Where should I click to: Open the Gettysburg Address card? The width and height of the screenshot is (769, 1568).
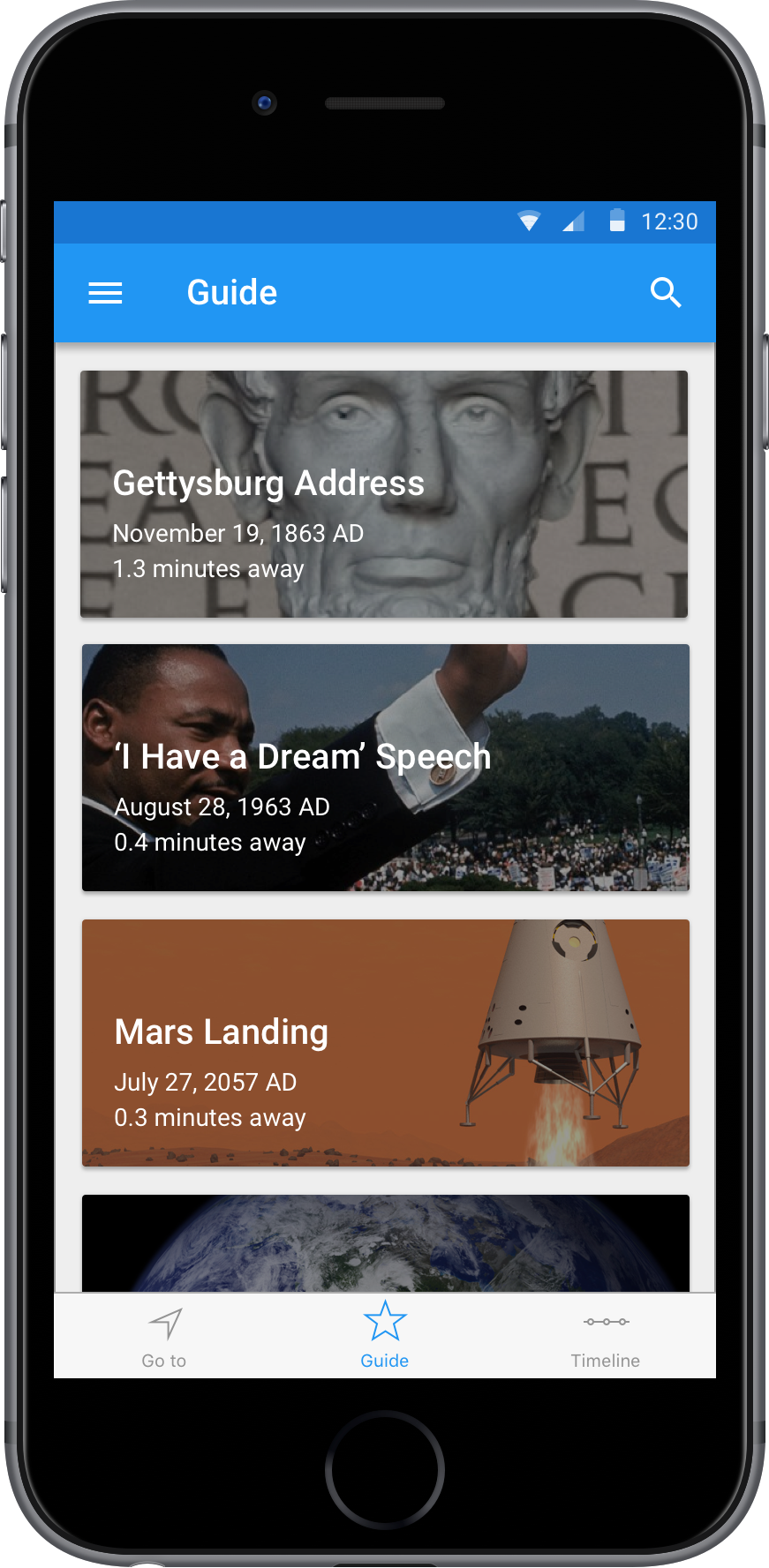(x=384, y=494)
